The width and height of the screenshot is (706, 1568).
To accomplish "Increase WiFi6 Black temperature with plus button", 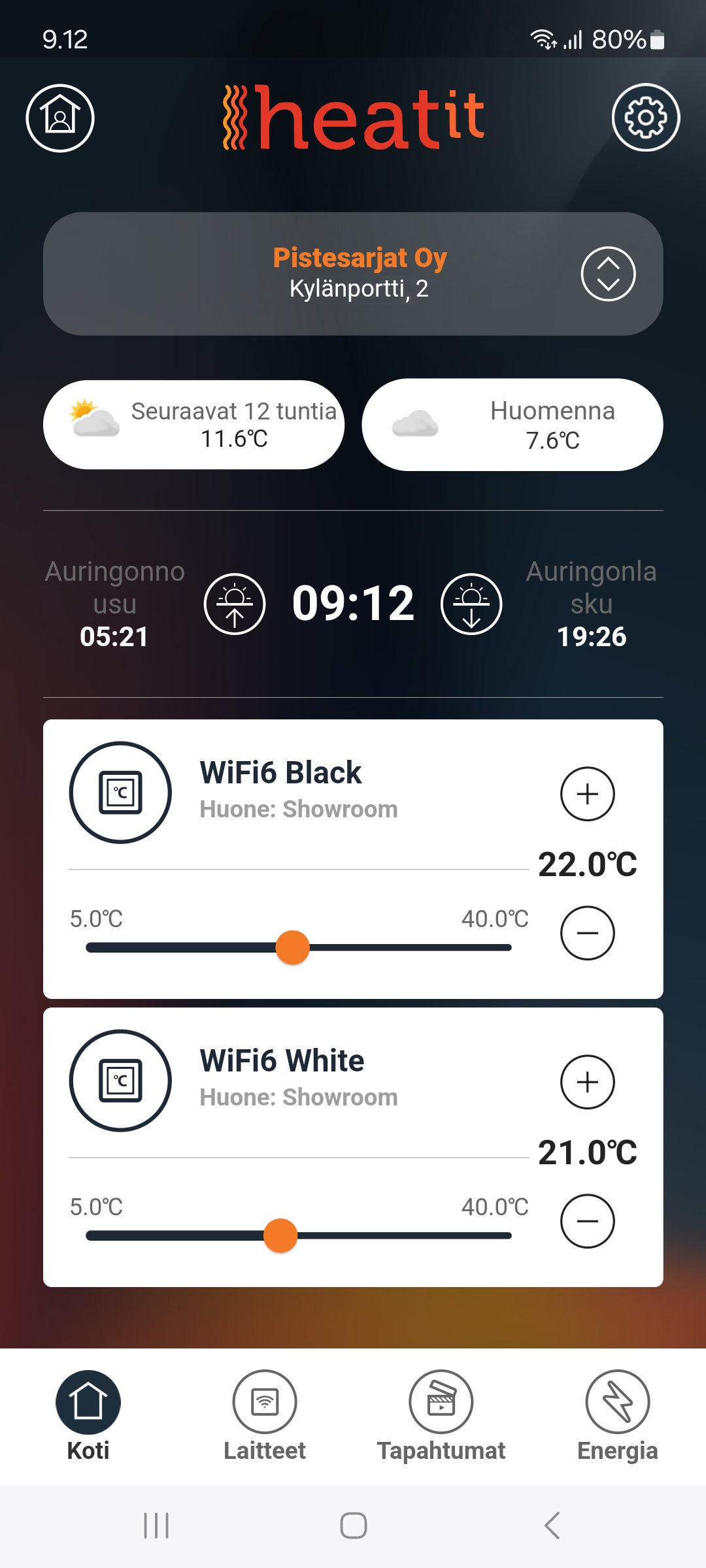I will coord(587,793).
